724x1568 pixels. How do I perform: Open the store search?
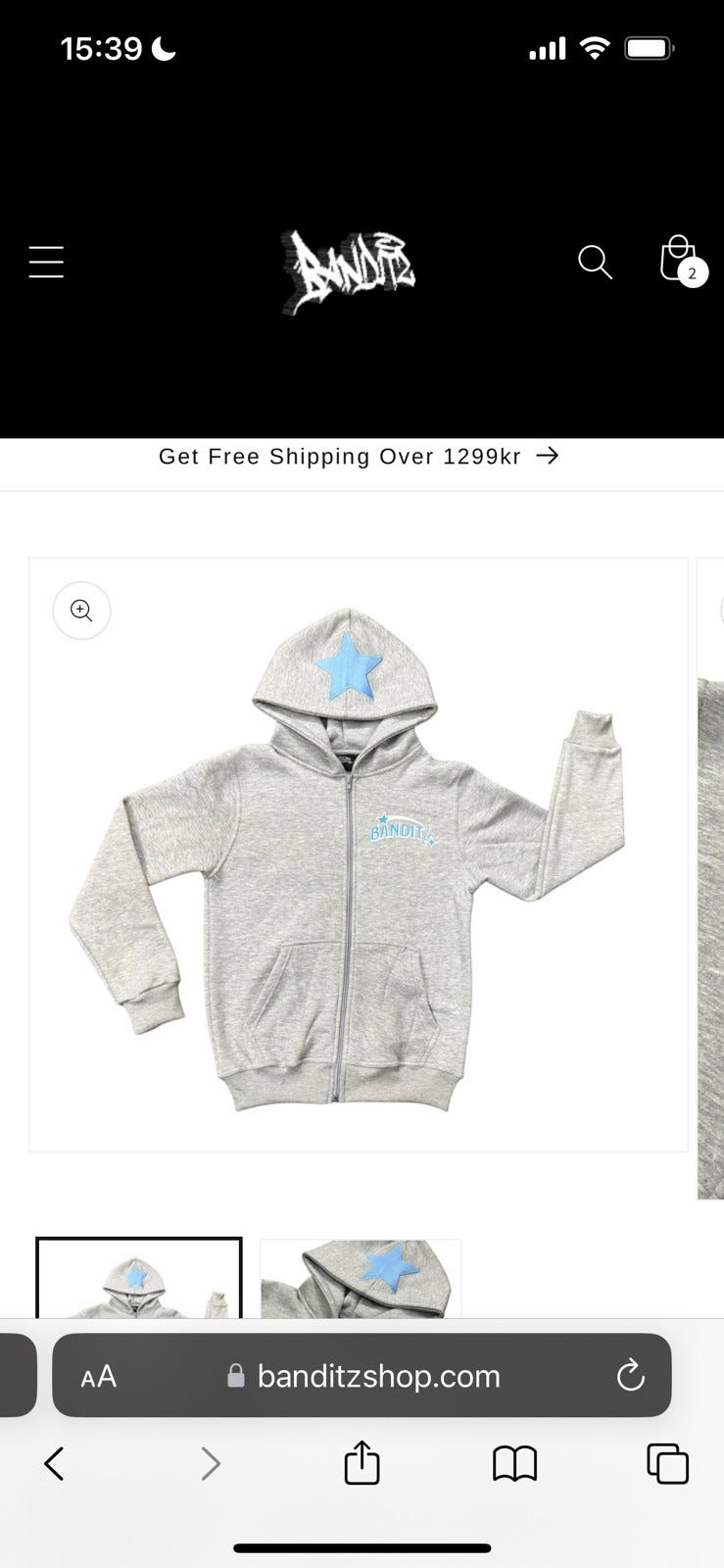(x=595, y=263)
